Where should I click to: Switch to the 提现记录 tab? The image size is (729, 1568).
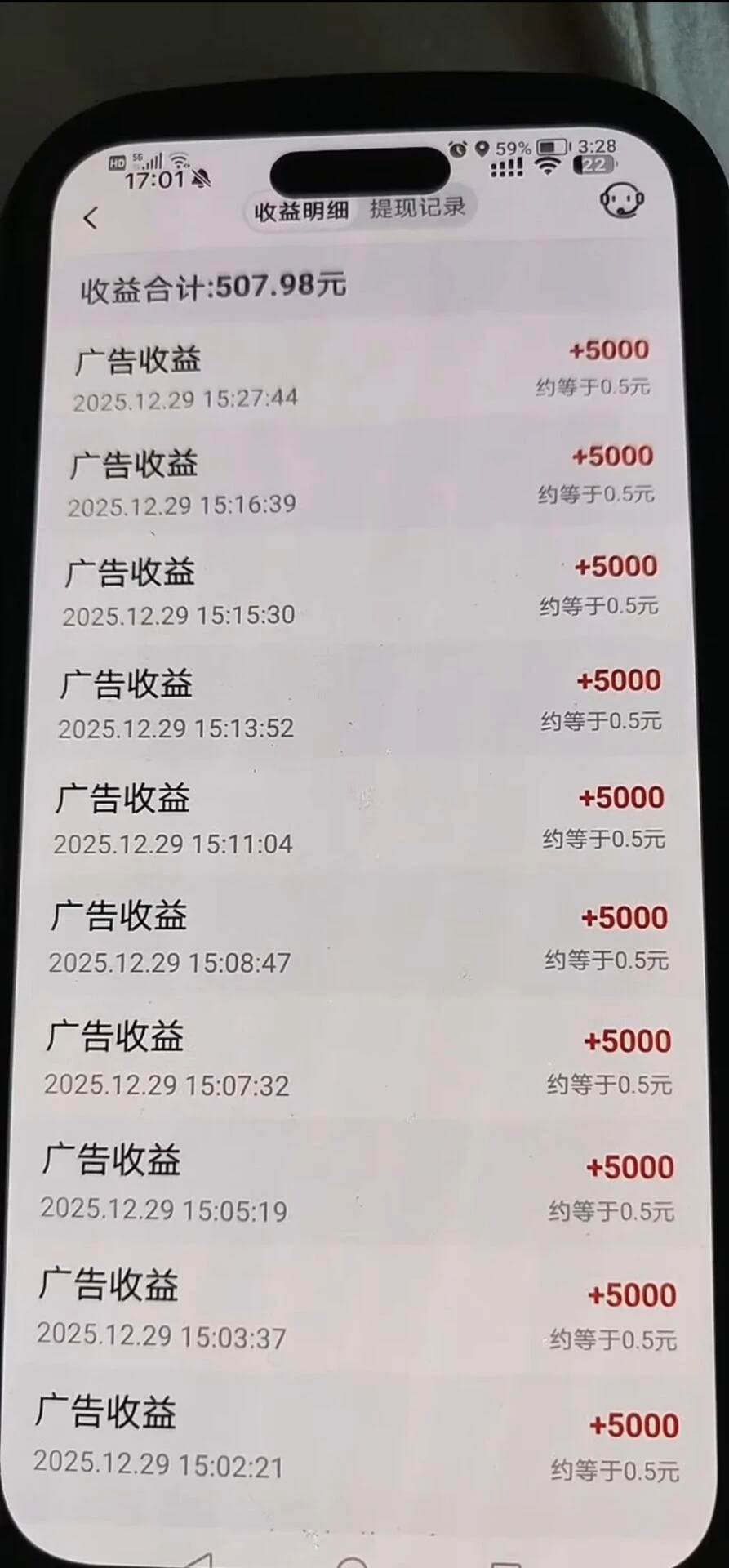418,207
